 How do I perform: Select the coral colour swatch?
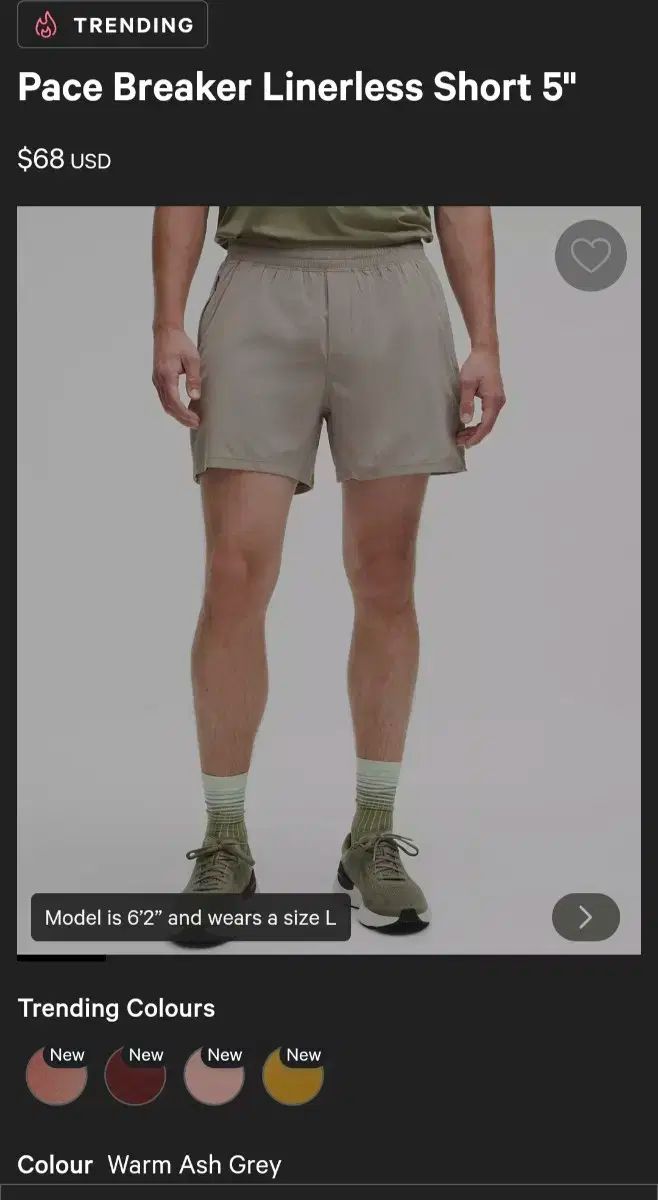(57, 1076)
